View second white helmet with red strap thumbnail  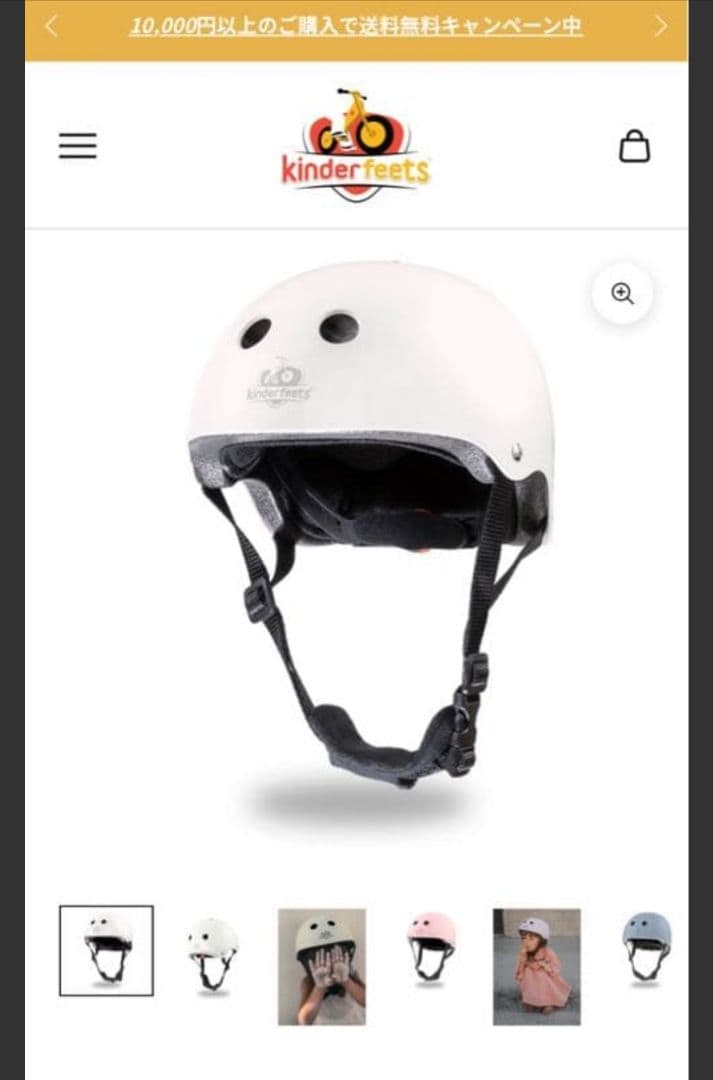click(213, 952)
